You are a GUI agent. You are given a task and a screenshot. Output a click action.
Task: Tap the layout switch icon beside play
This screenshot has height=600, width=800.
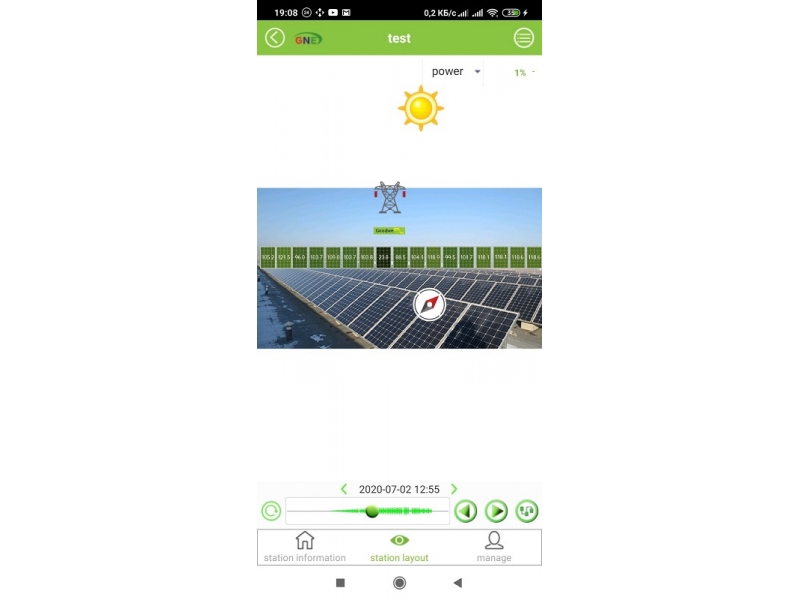pos(527,511)
